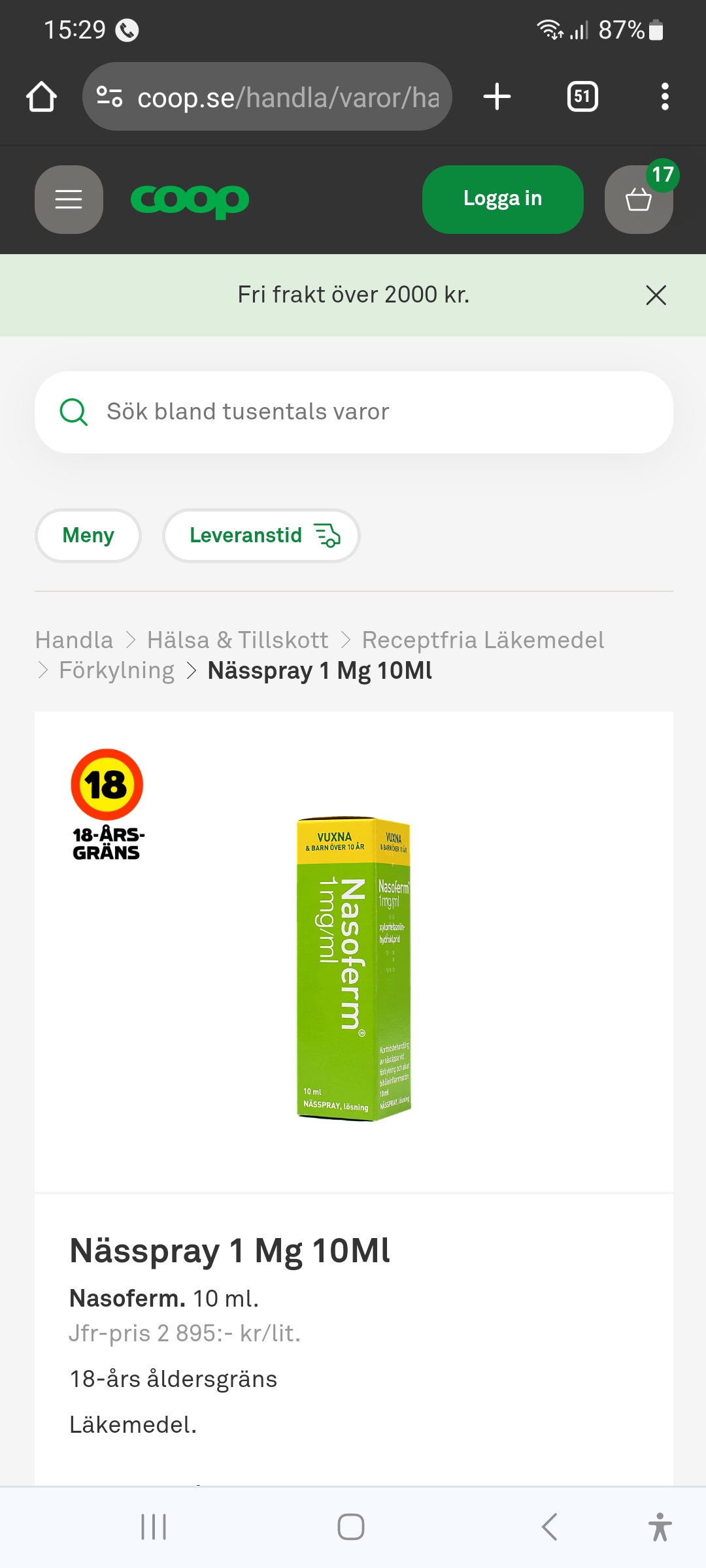Open Receptfria Läkemedel breadcrumb
The width and height of the screenshot is (706, 1568).
[482, 640]
